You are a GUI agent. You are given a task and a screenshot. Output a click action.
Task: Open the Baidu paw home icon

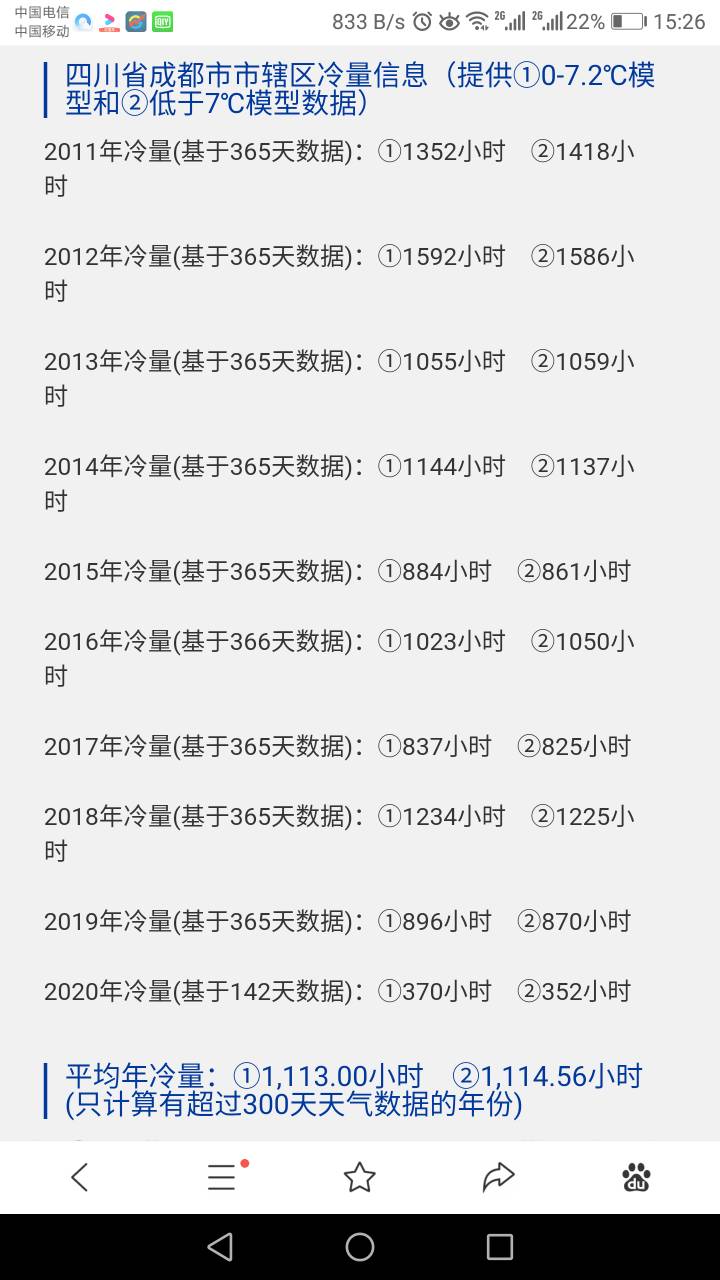636,1177
